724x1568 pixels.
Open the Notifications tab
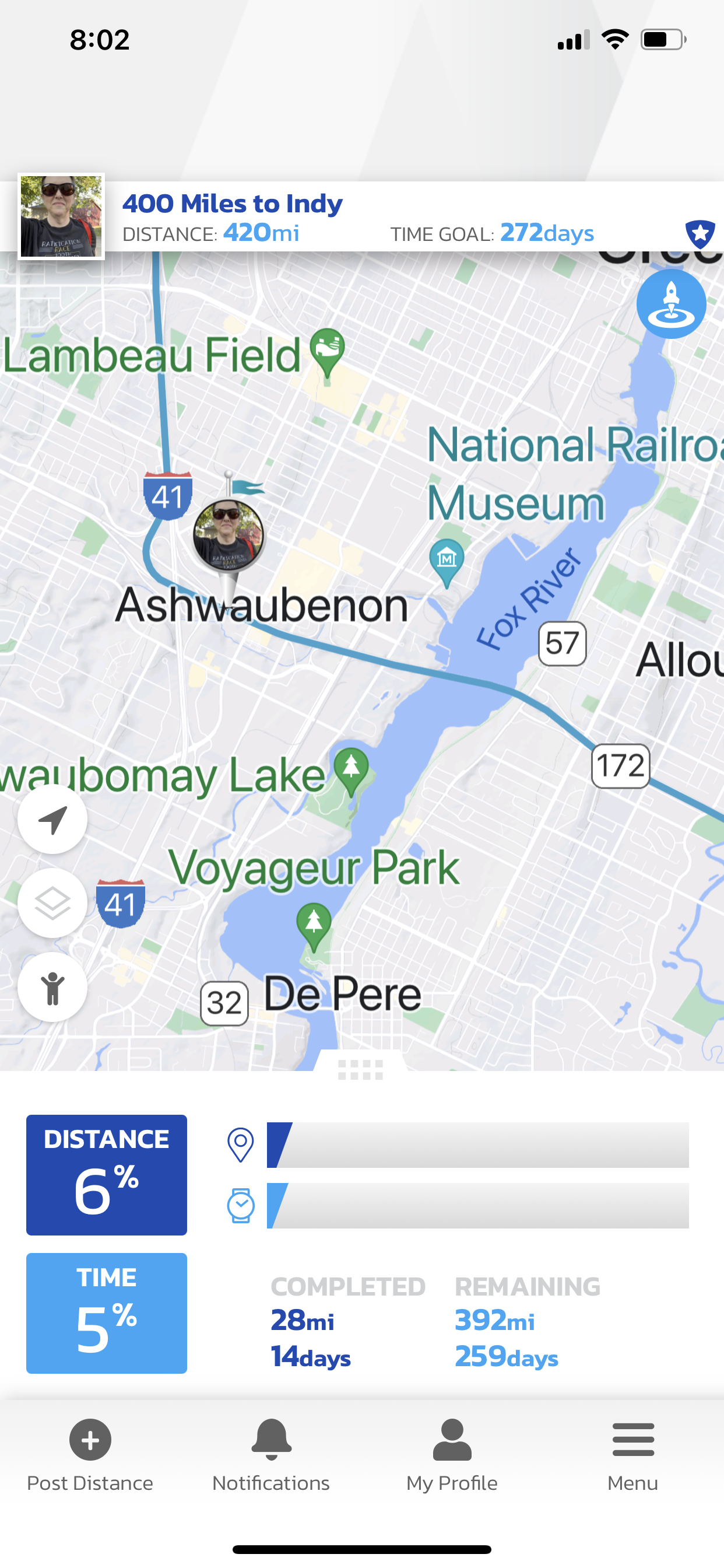coord(270,1454)
